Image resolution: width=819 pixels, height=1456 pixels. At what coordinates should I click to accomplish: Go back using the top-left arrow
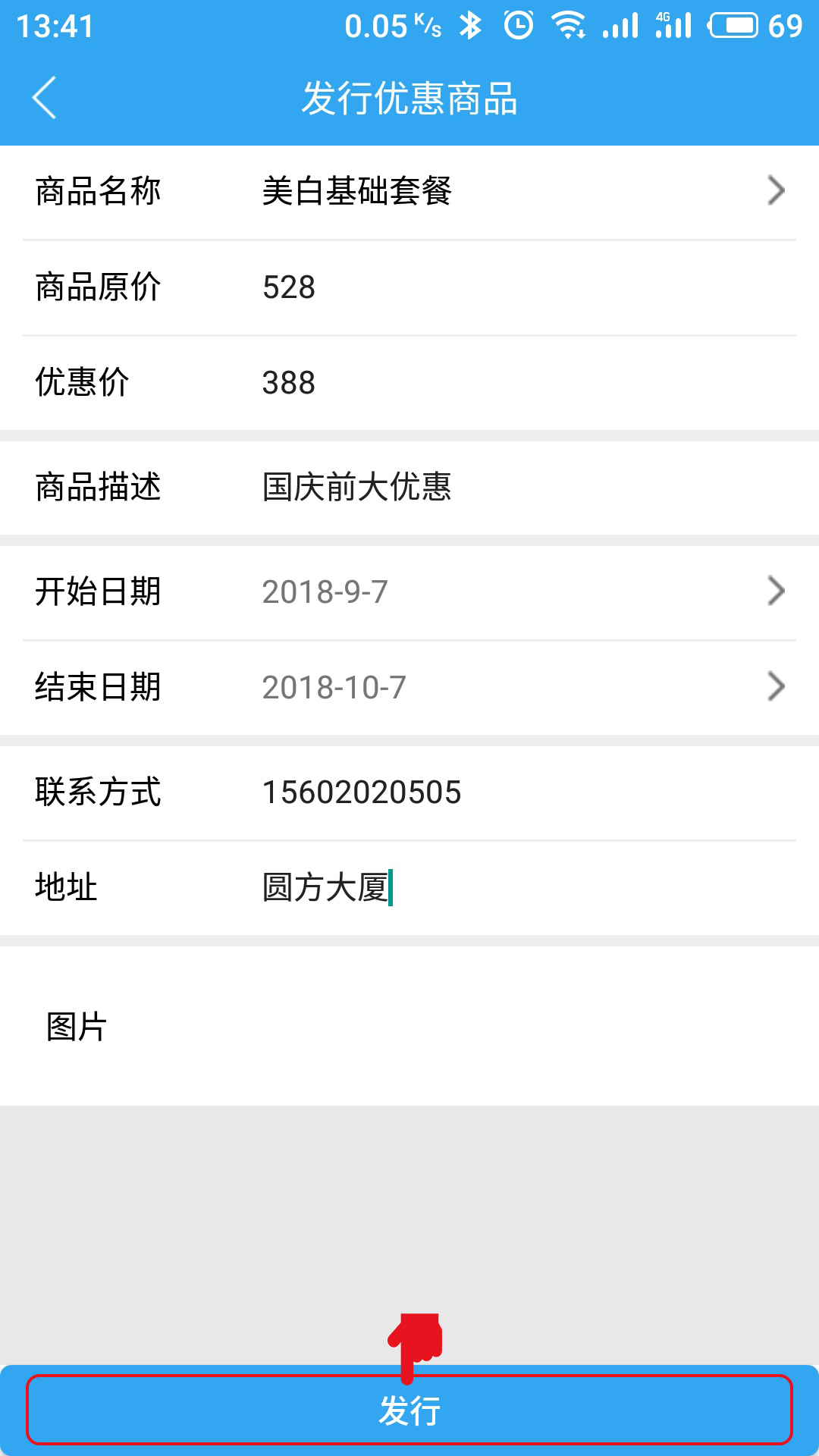coord(44,98)
